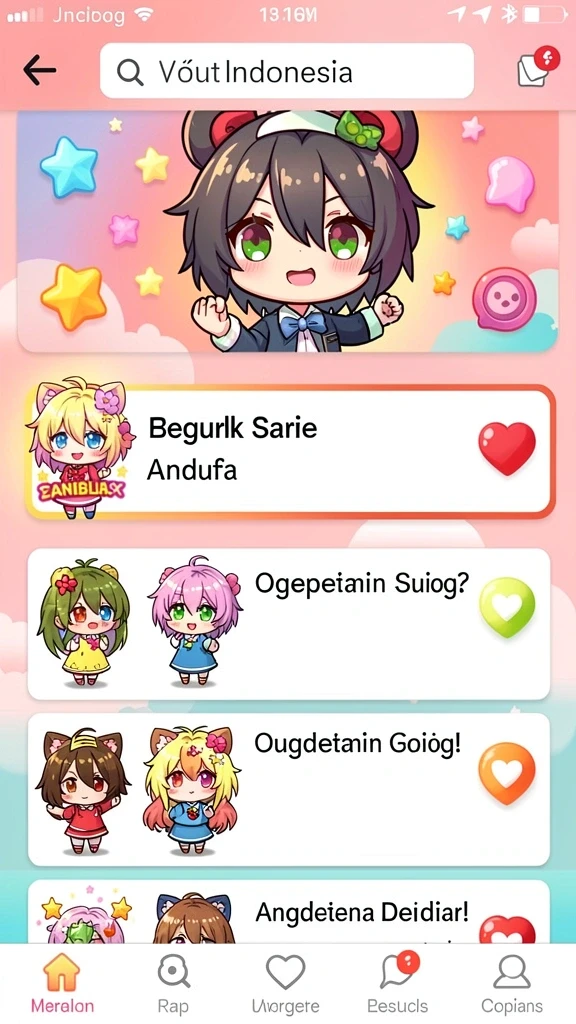Open the Besucls messages tab
576x1024 pixels.
click(x=398, y=984)
